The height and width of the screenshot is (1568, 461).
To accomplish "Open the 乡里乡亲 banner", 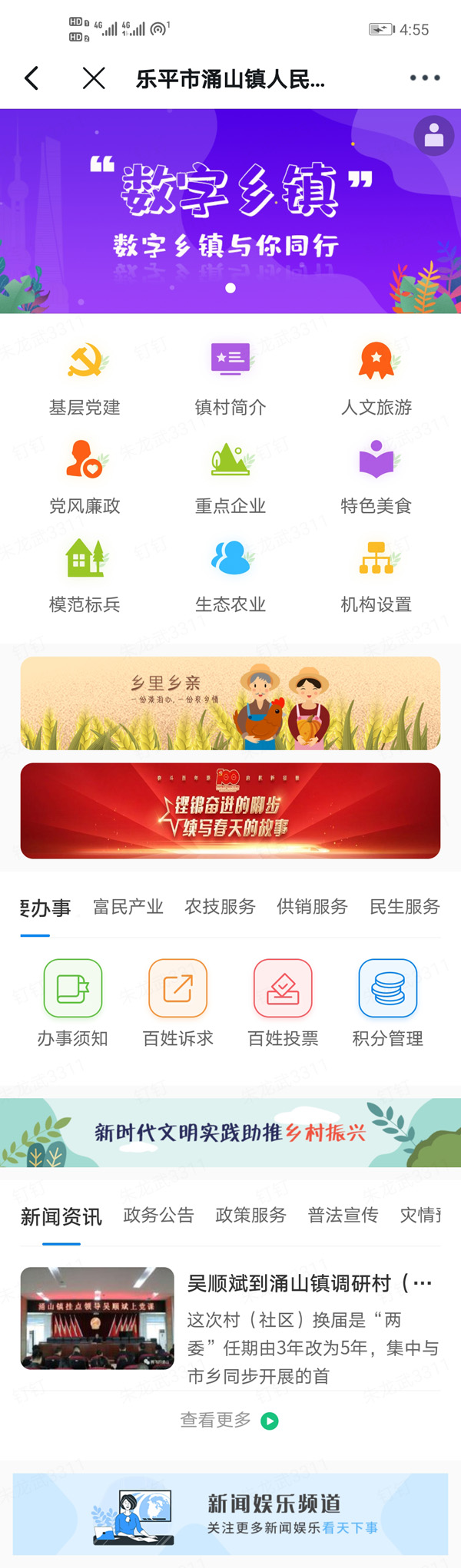I will click(x=230, y=703).
